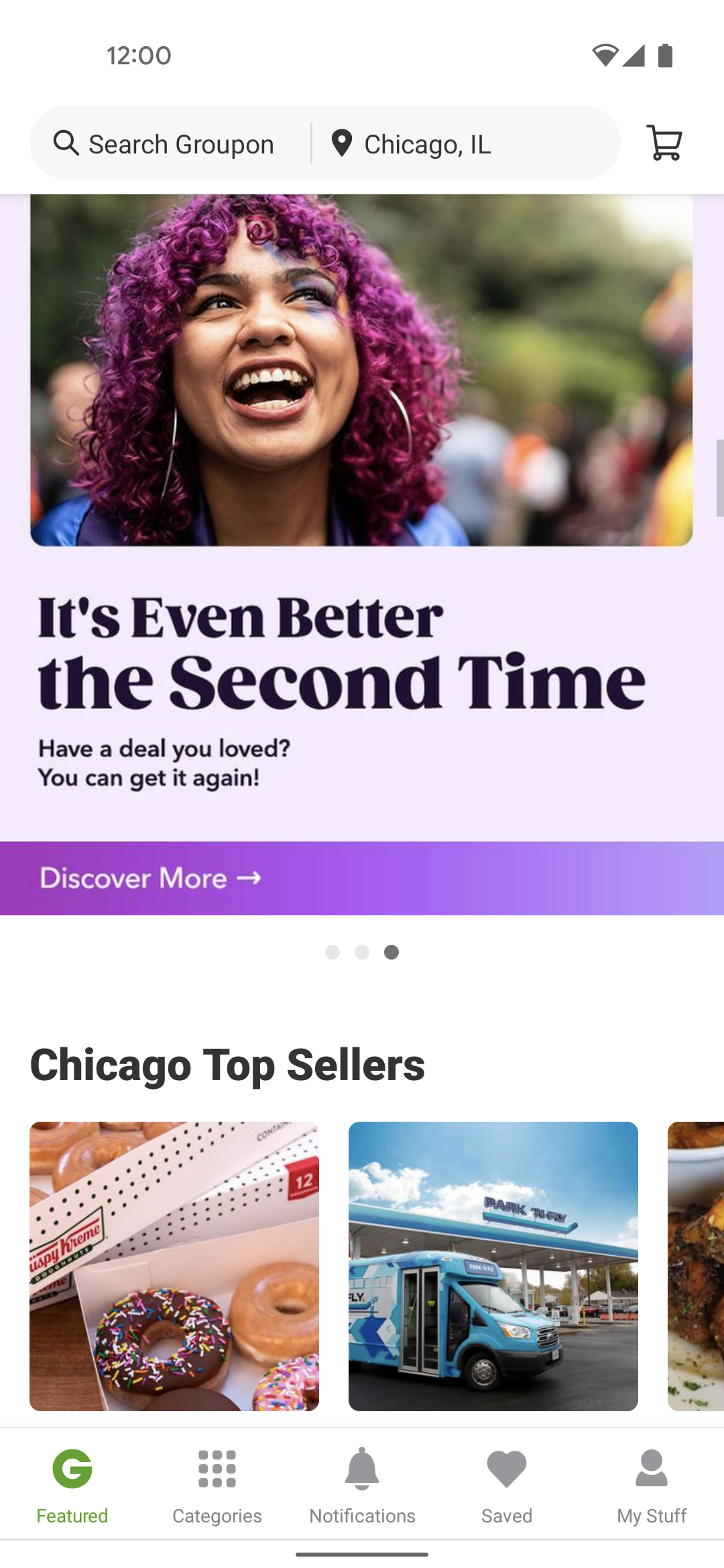The height and width of the screenshot is (1568, 724).
Task: Open the Search Groupon field
Action: pyautogui.click(x=171, y=143)
